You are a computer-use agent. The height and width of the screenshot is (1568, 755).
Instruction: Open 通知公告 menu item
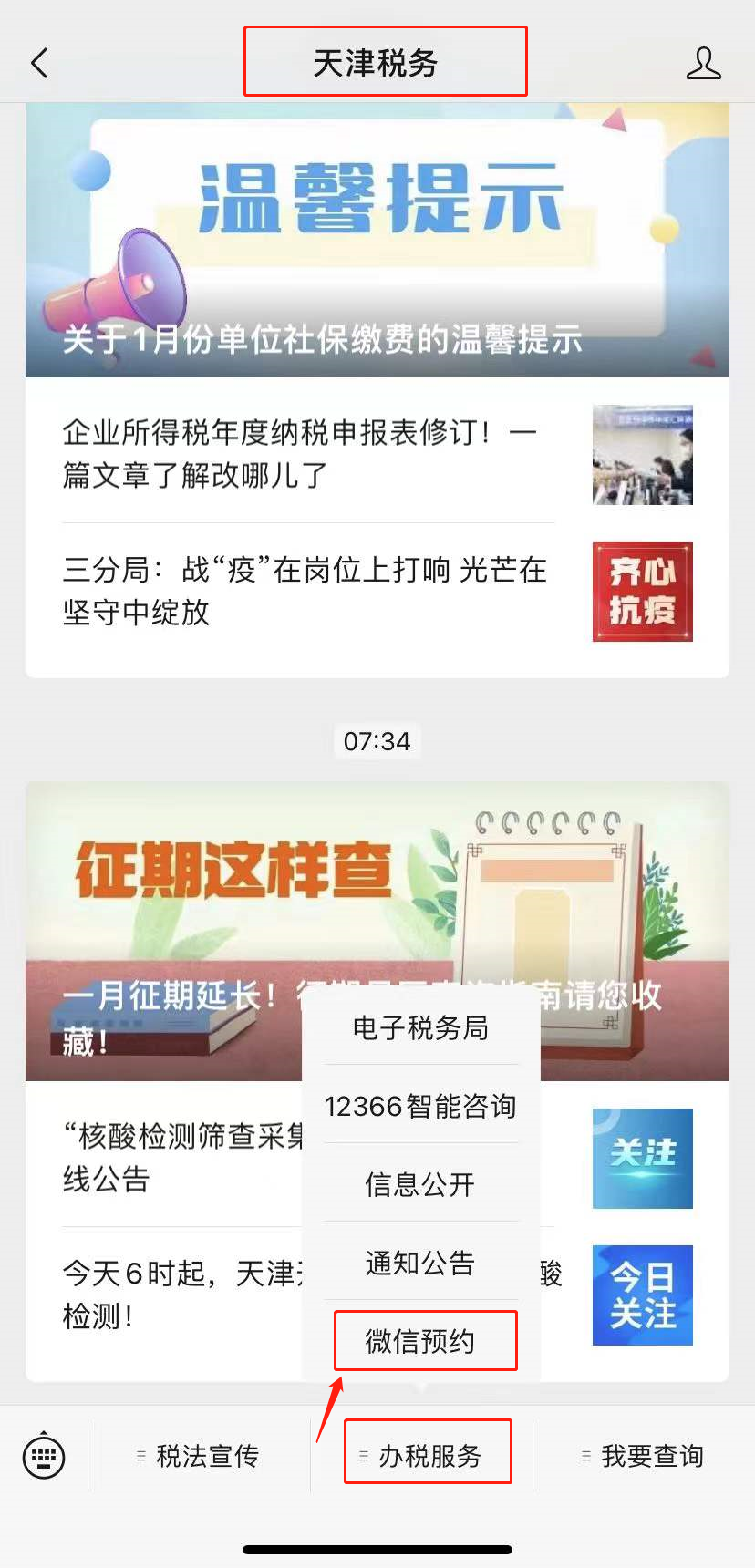pyautogui.click(x=420, y=1263)
